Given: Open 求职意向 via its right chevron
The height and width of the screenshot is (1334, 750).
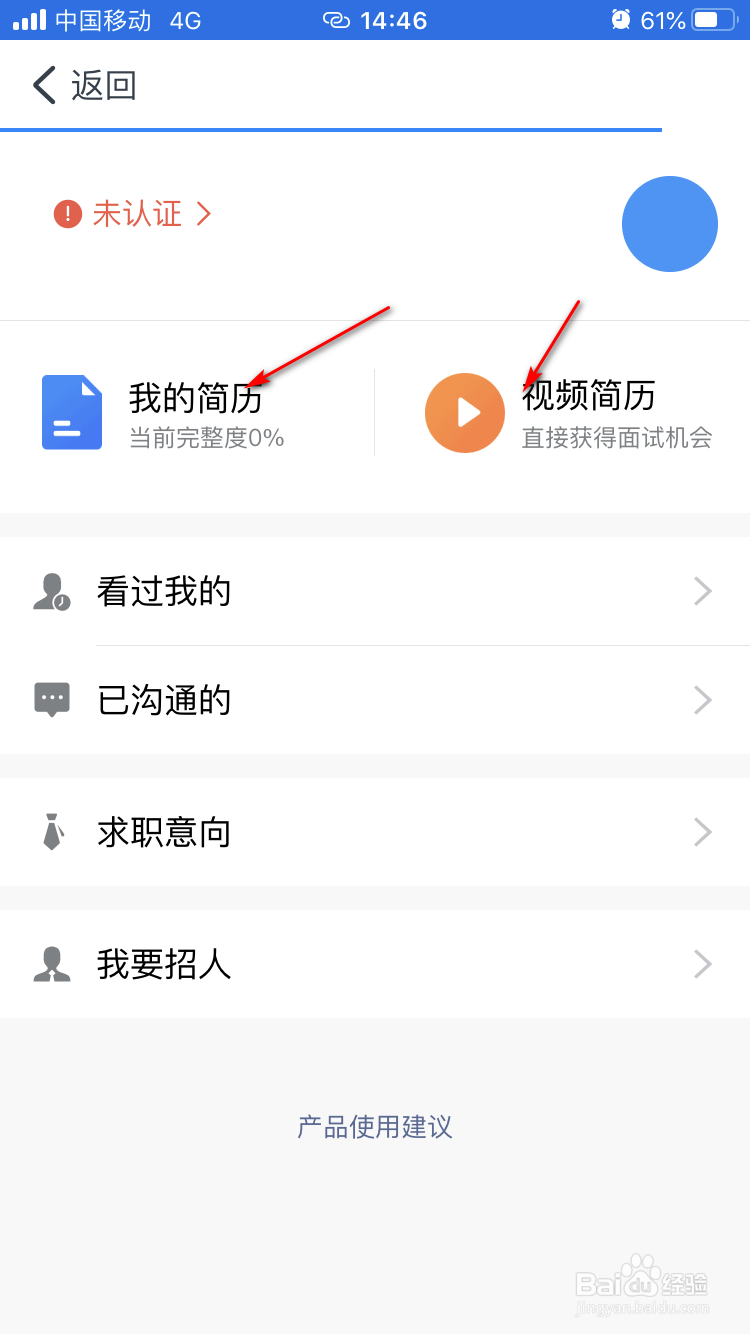Looking at the screenshot, I should pos(702,832).
